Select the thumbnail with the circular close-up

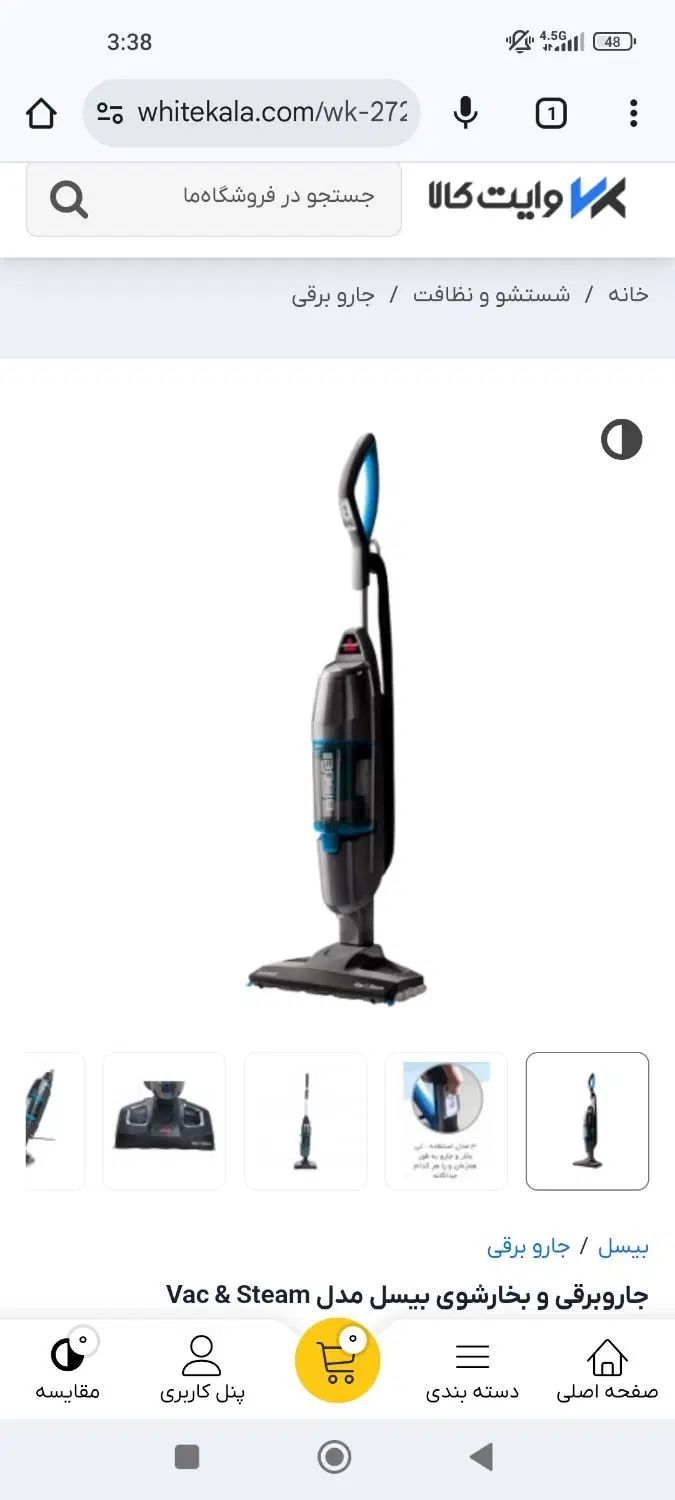[446, 1120]
